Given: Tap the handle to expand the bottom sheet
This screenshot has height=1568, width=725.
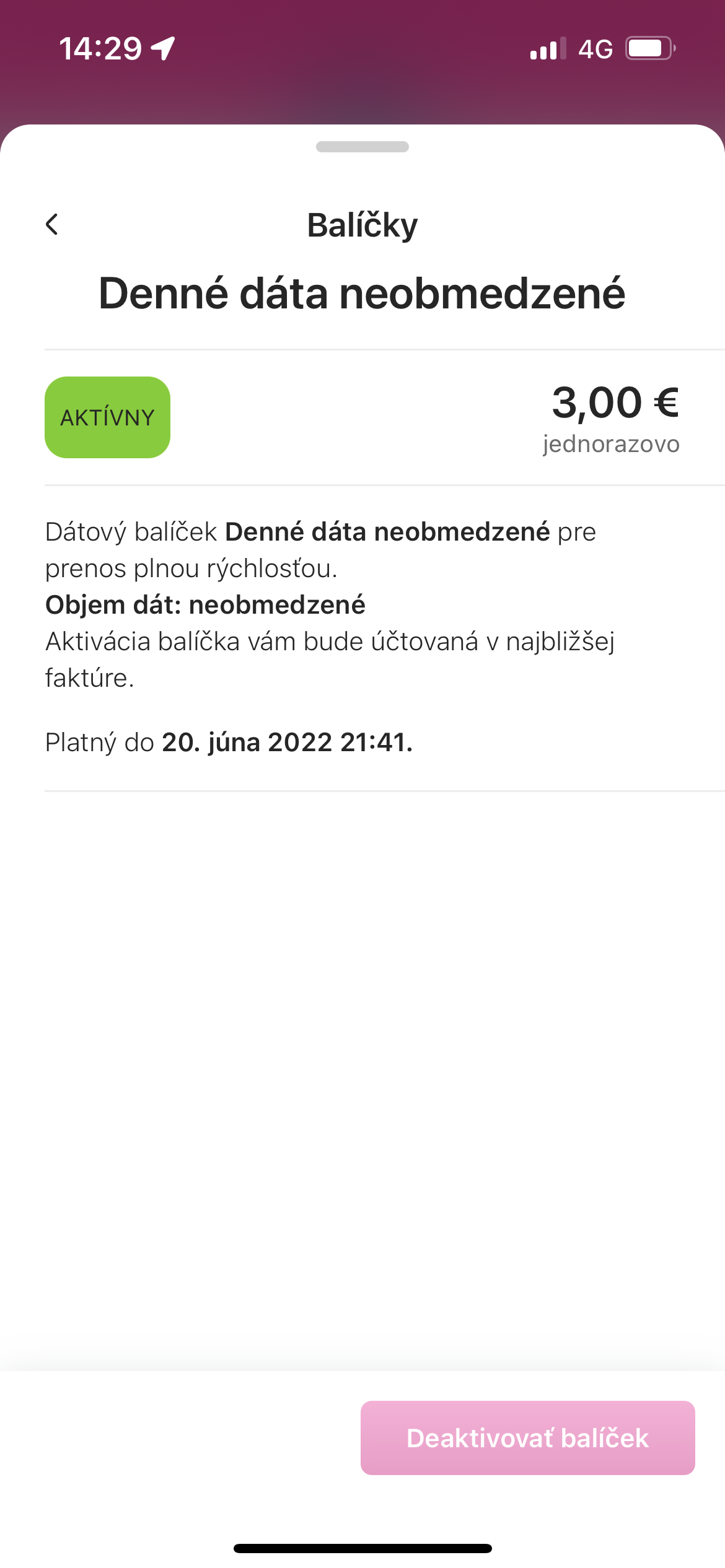Looking at the screenshot, I should (362, 147).
